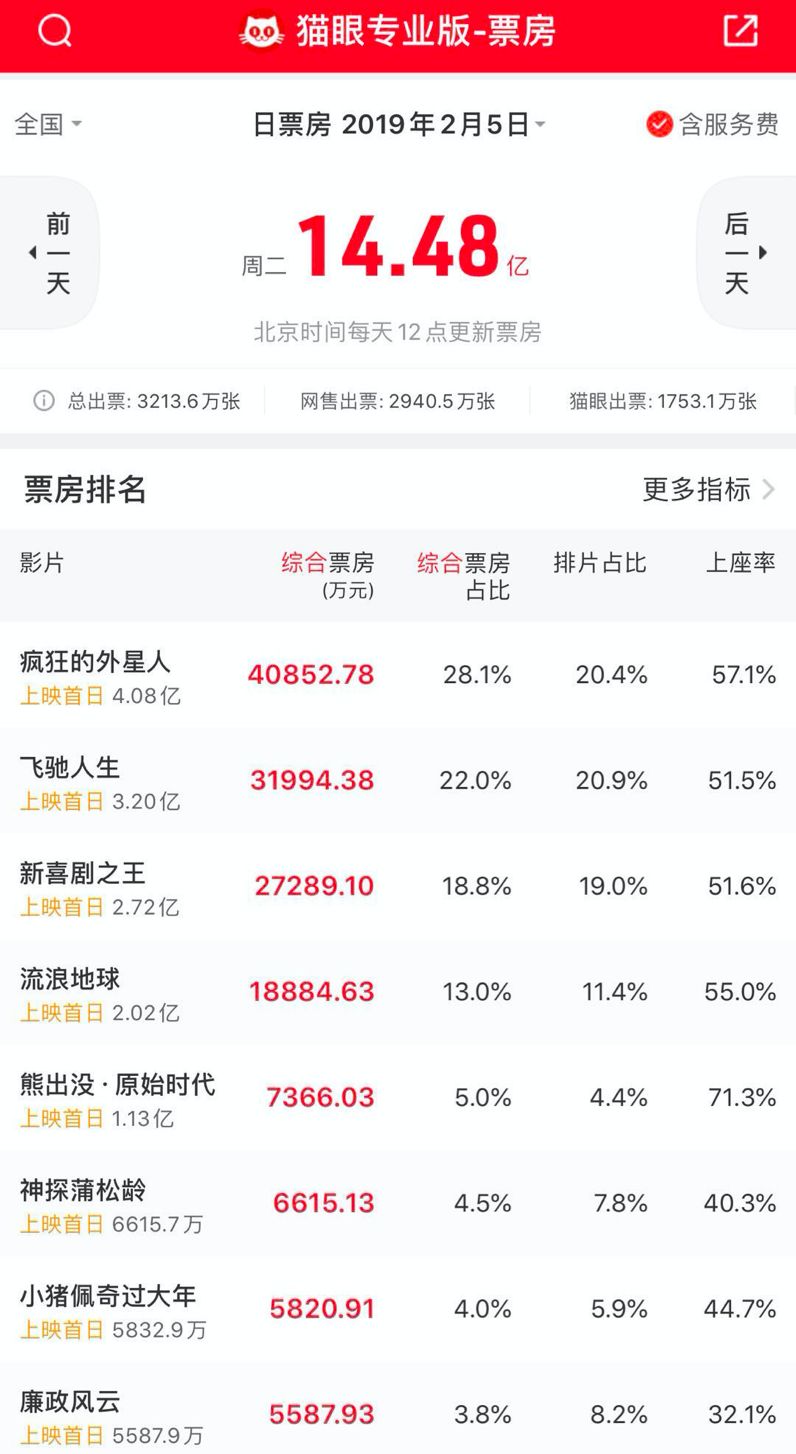Viewport: 796px width, 1454px height.
Task: Open the 新喜剧之王 movie row
Action: [x=398, y=888]
